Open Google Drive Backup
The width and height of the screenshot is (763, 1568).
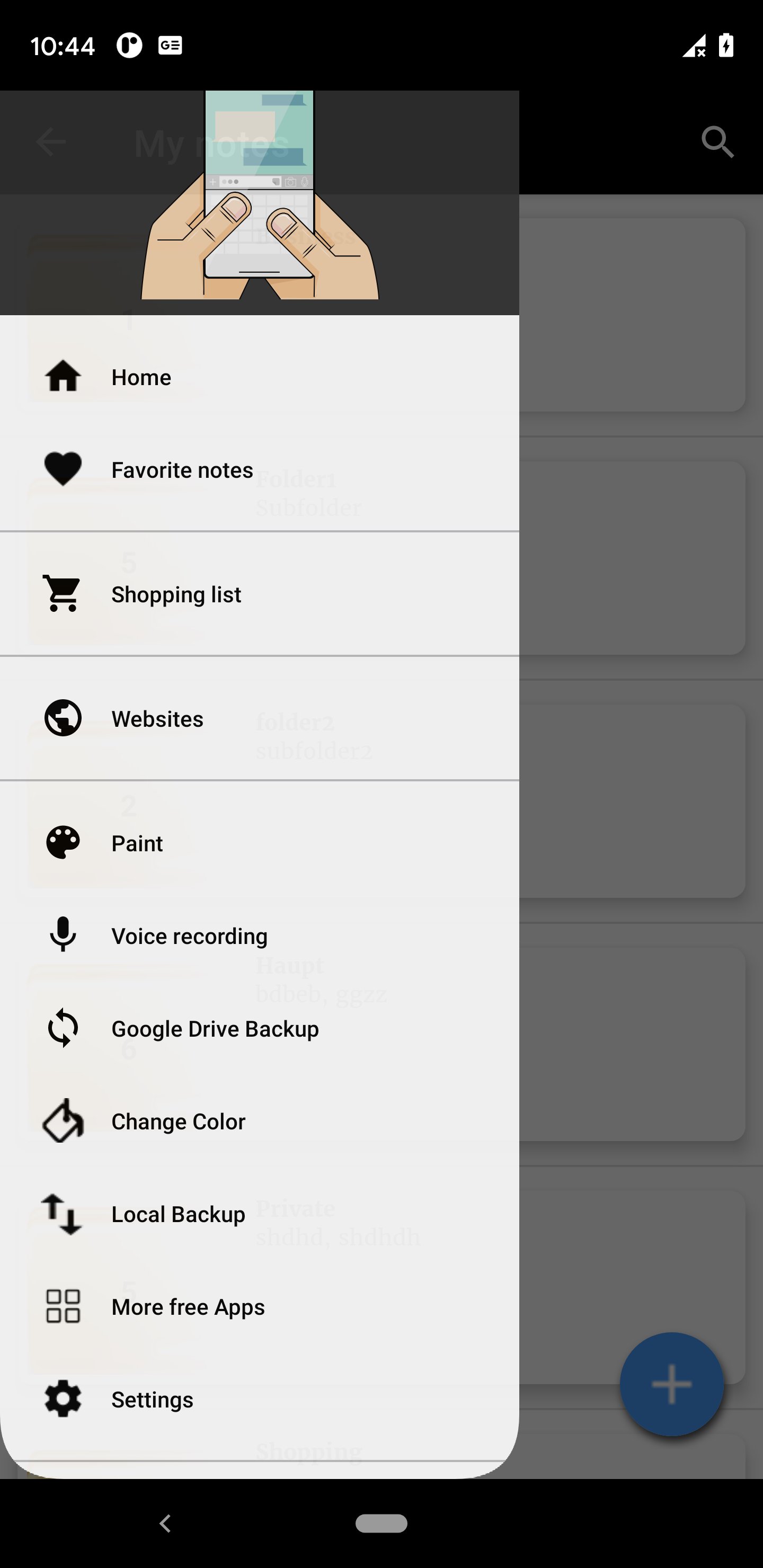260,1029
